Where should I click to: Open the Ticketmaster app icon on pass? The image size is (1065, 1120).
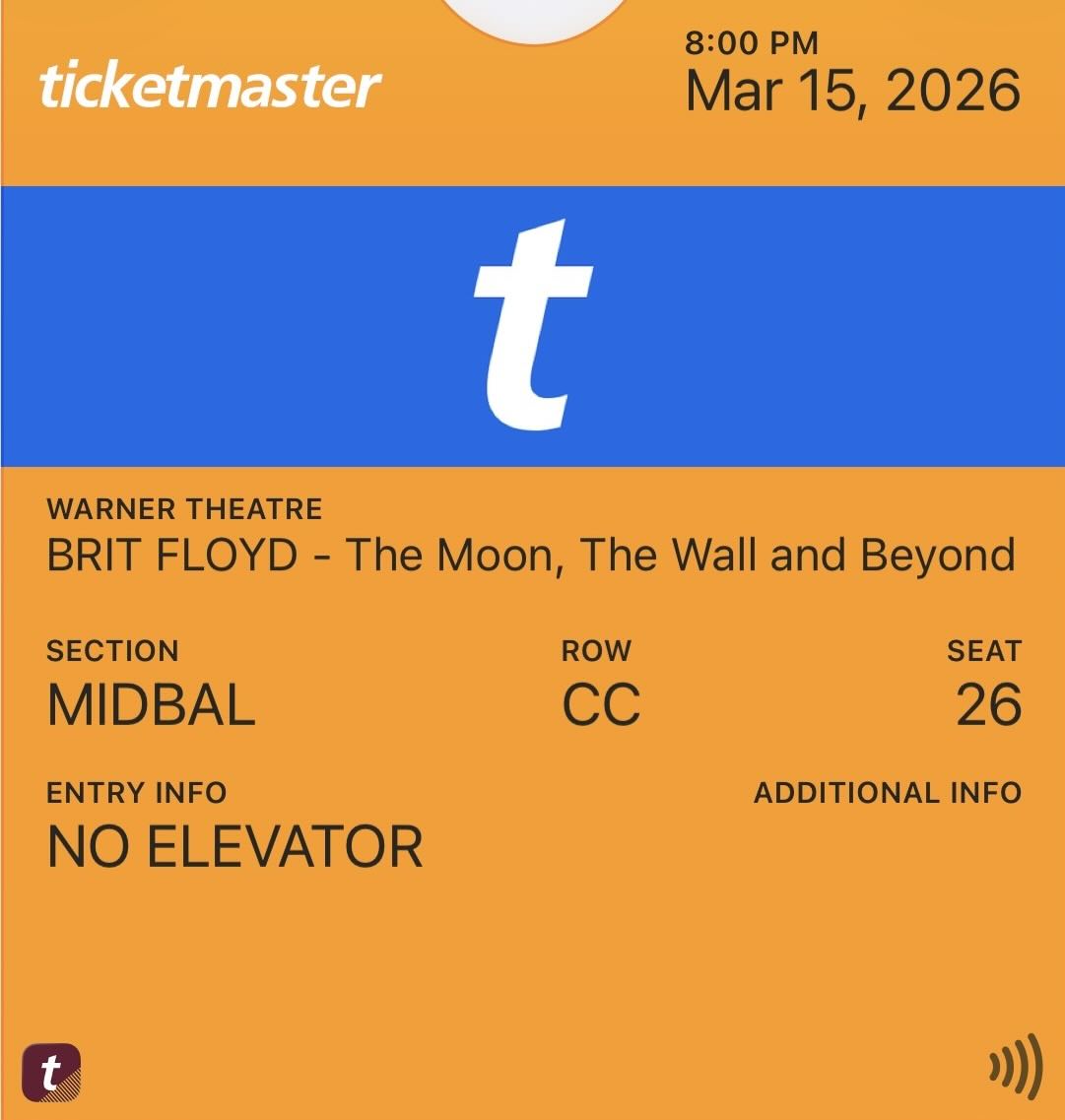[51, 1072]
